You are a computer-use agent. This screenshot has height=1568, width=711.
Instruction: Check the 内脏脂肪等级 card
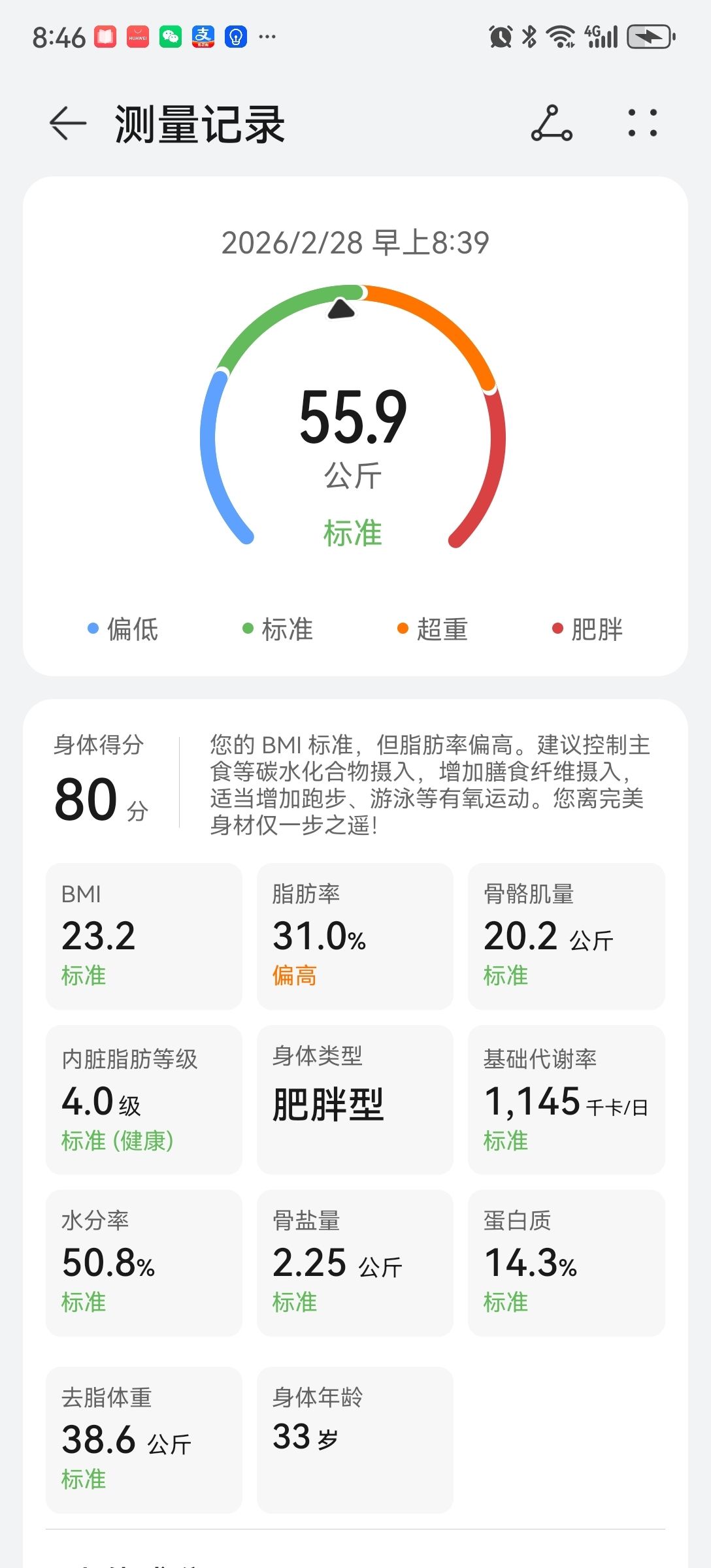coord(144,1099)
